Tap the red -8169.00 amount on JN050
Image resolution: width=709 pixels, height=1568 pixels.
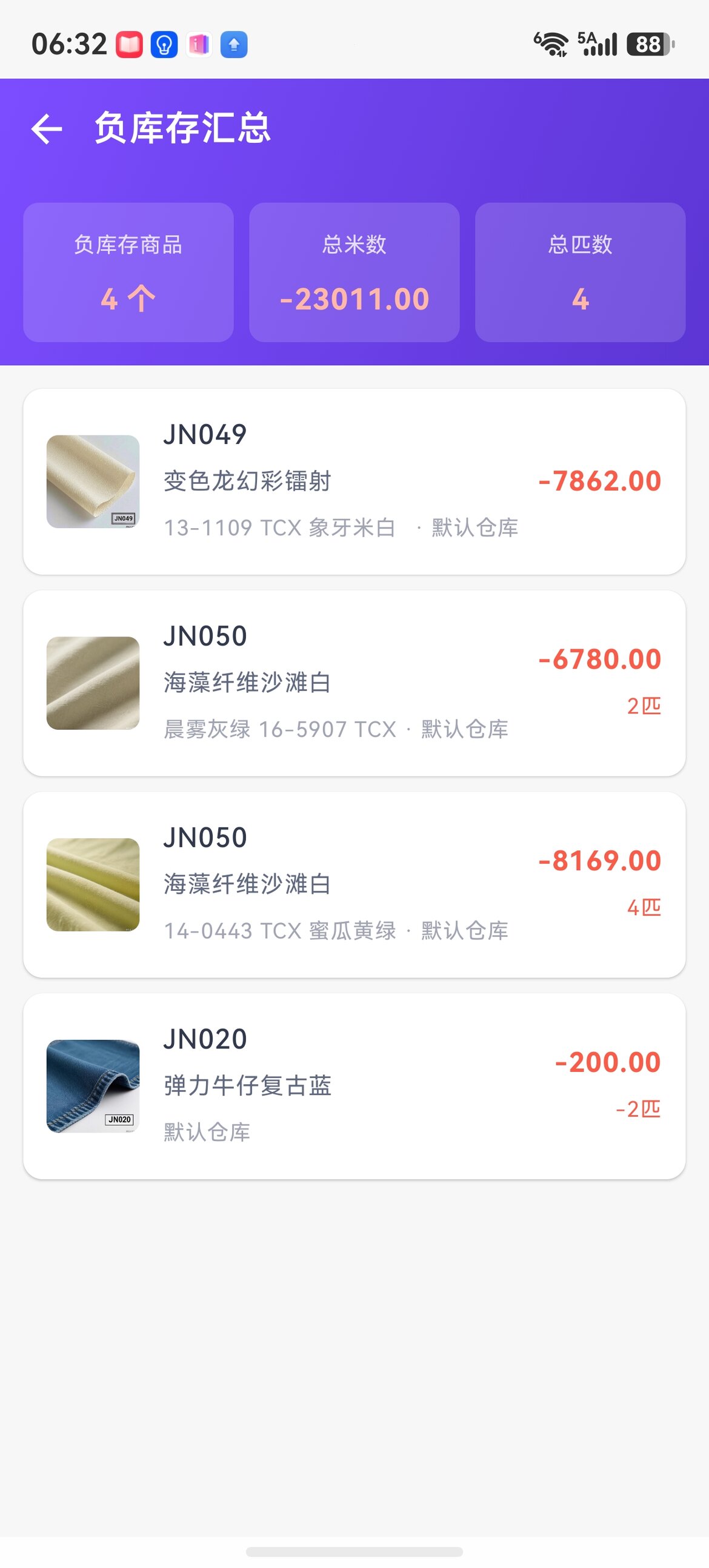(x=599, y=861)
